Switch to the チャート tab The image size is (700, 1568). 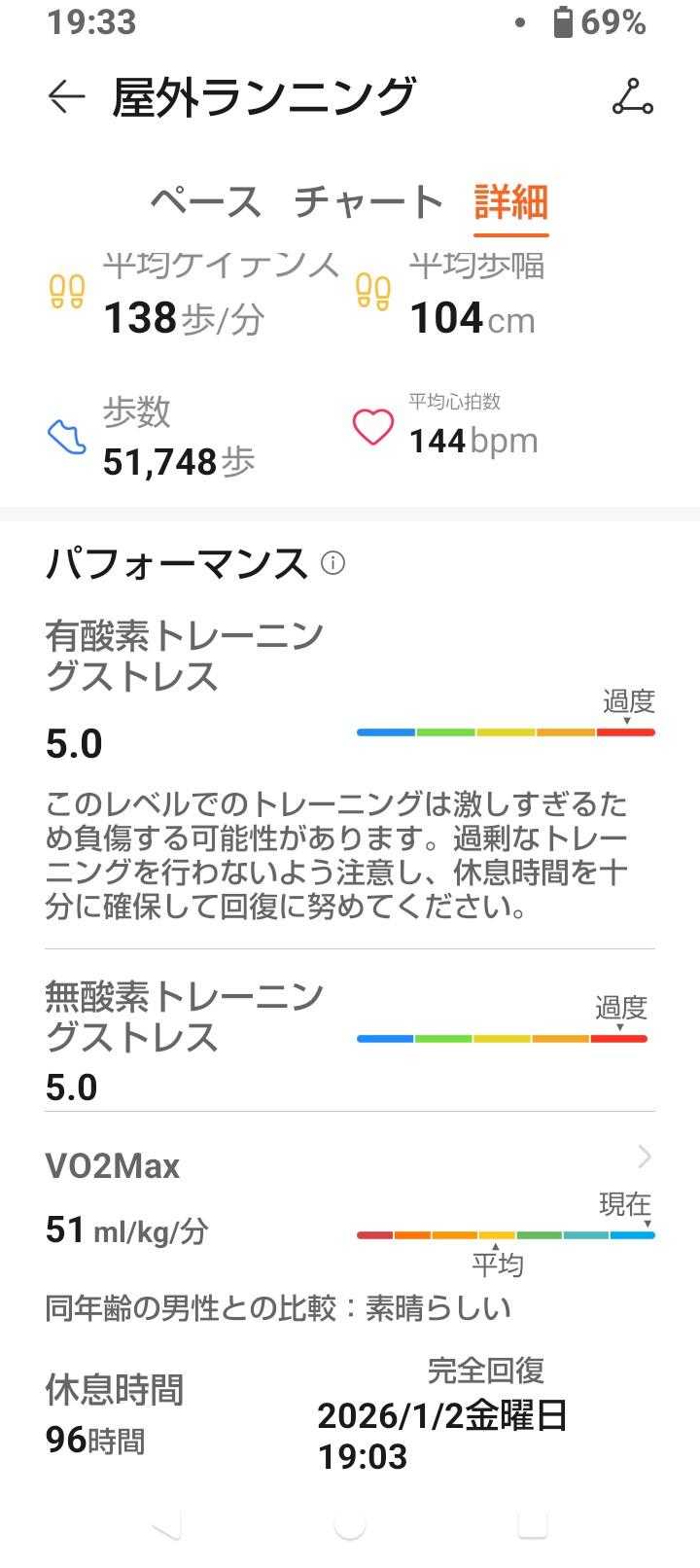point(368,201)
